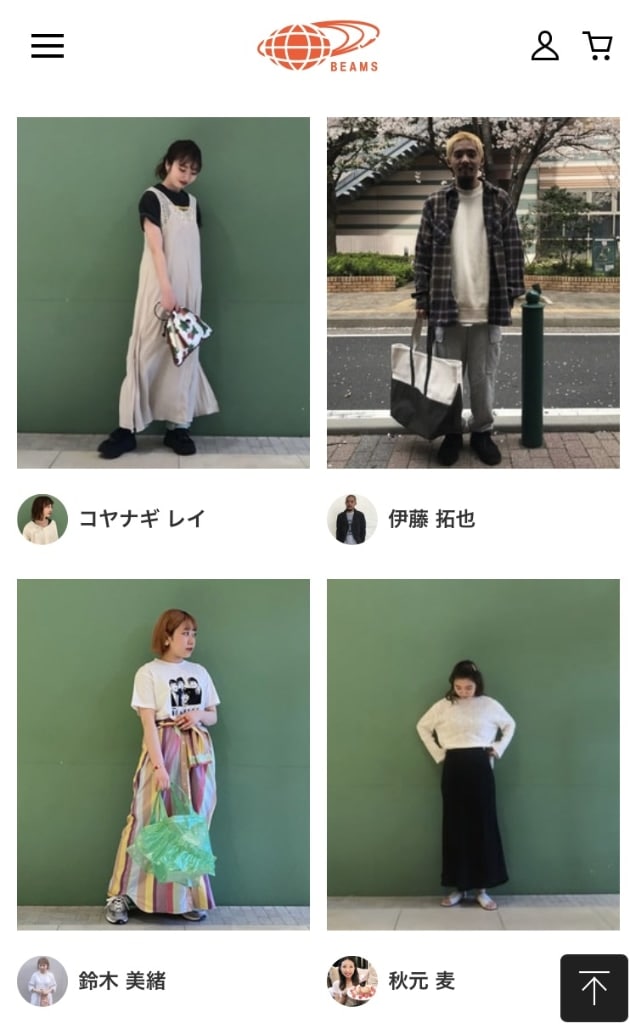
Task: View 鈴木 美緒's staff profile
Action: (x=92, y=980)
